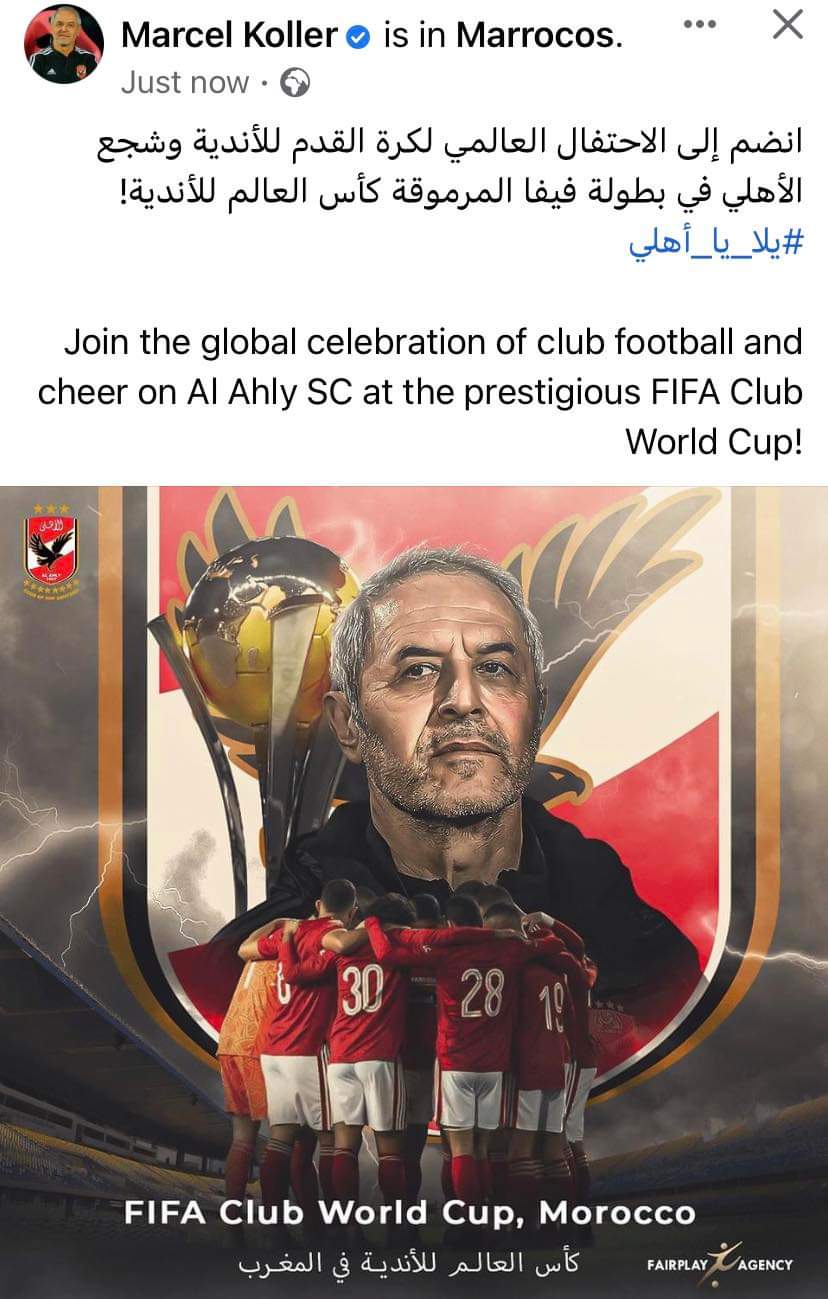Open the Arabic Al Ahly hashtag
828x1299 pixels.
tap(716, 246)
